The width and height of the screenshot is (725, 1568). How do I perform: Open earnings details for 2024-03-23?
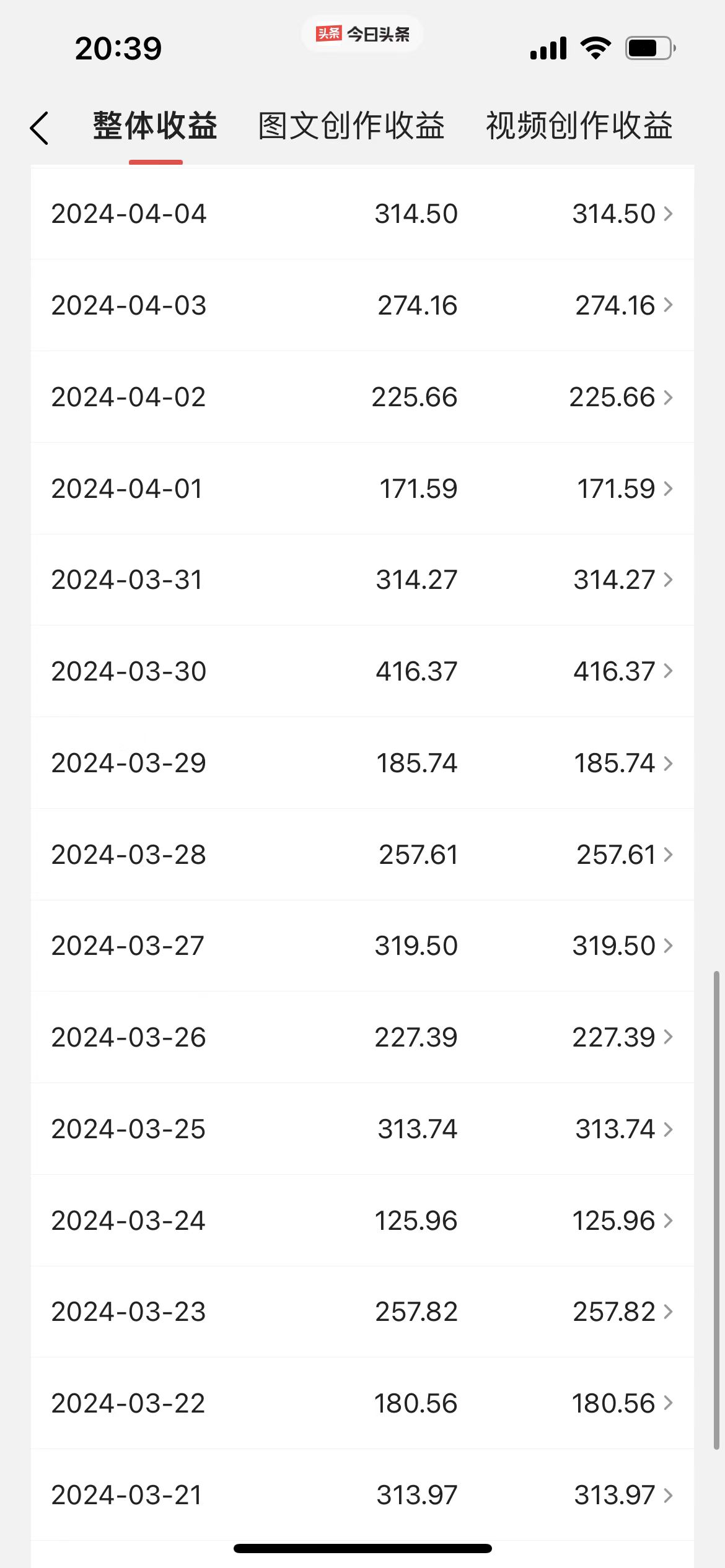[x=362, y=1312]
